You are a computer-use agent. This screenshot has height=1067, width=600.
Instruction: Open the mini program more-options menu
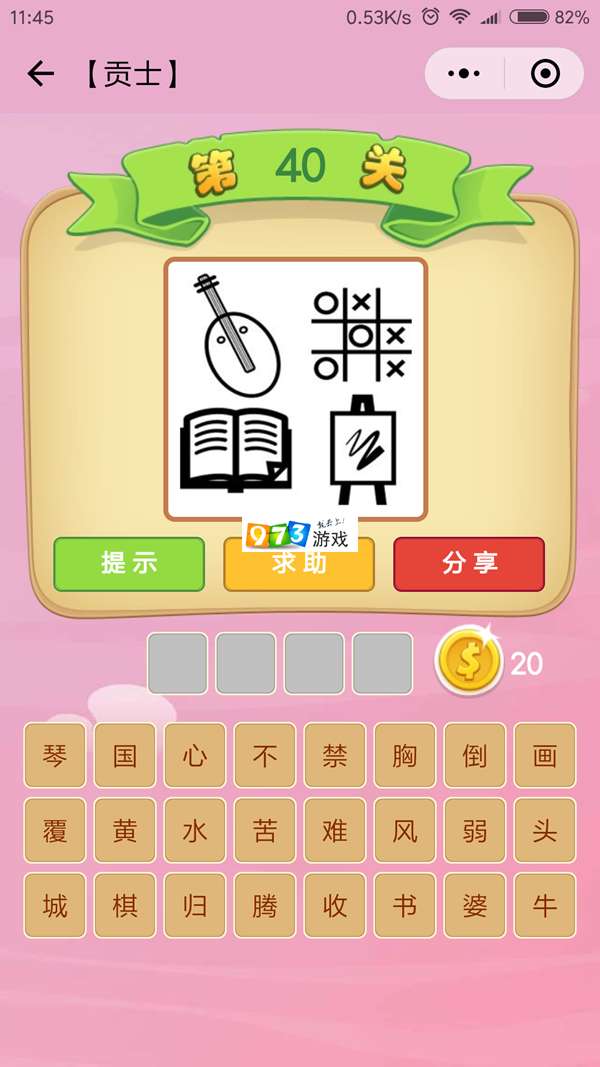coord(464,74)
